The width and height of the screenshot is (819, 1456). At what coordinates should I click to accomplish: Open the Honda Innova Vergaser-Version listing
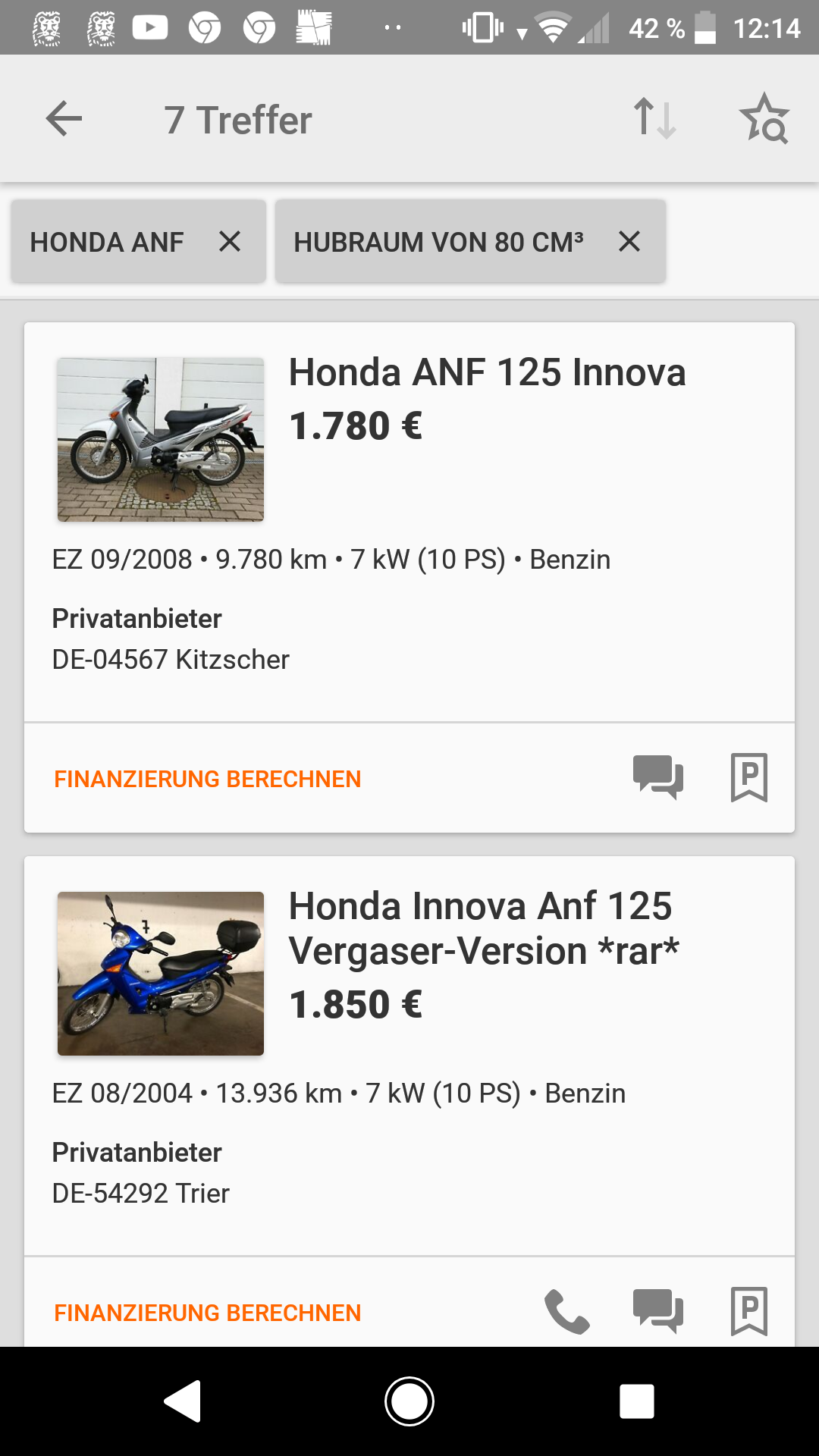point(484,928)
